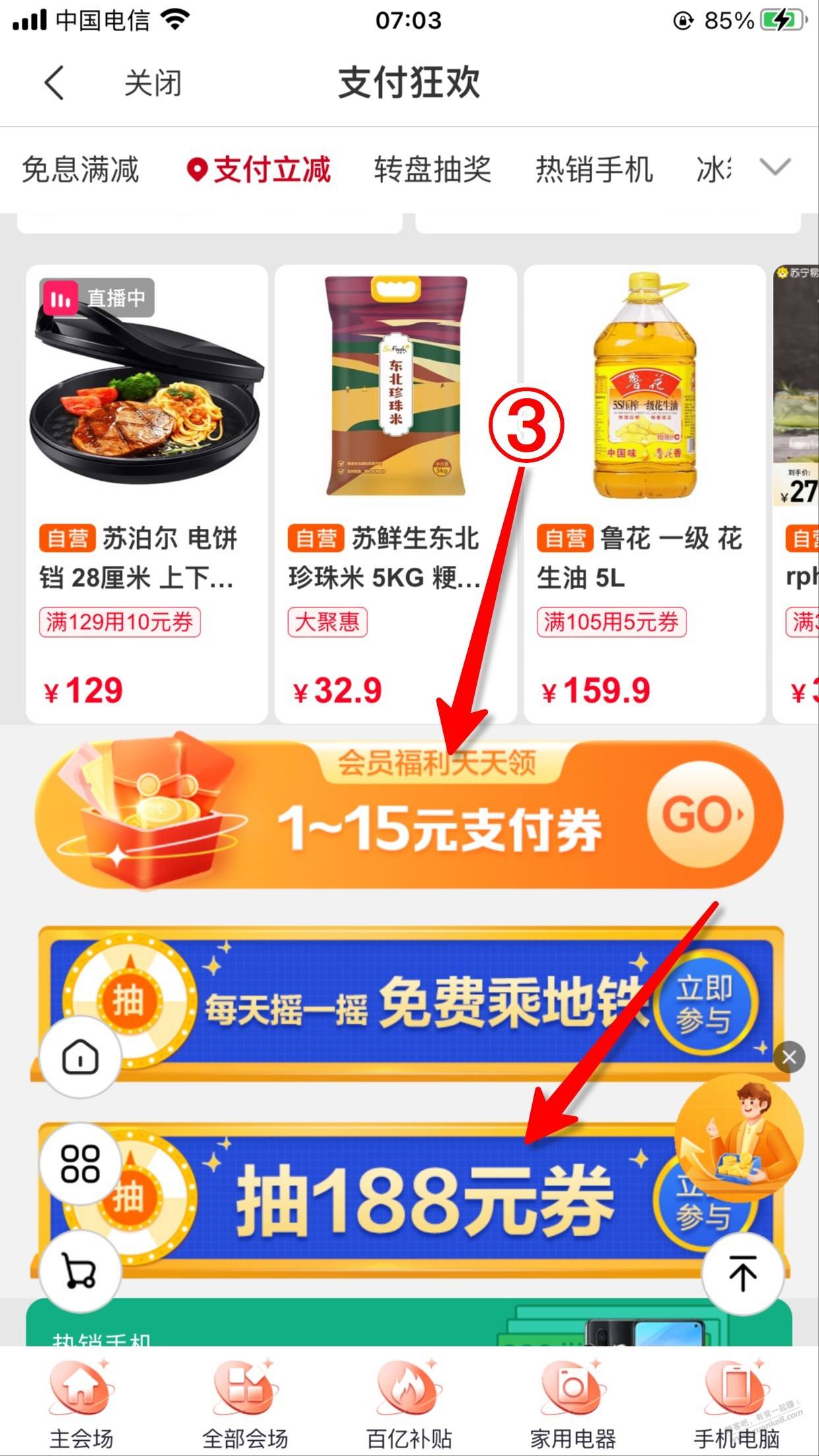819x1456 pixels.
Task: Tap GO on the 1~15元支付券 banner
Action: click(x=700, y=816)
